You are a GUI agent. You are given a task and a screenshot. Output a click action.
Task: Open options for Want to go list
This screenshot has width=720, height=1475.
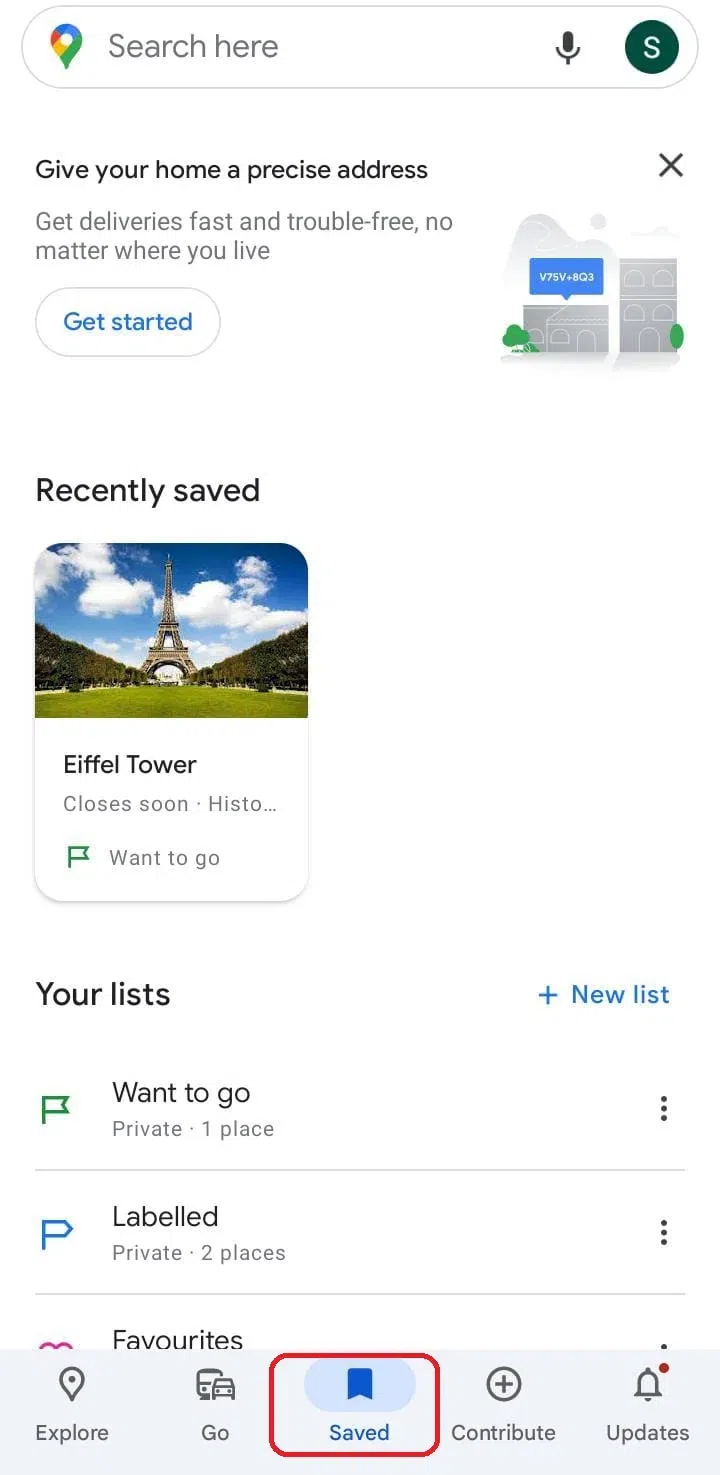point(663,1109)
